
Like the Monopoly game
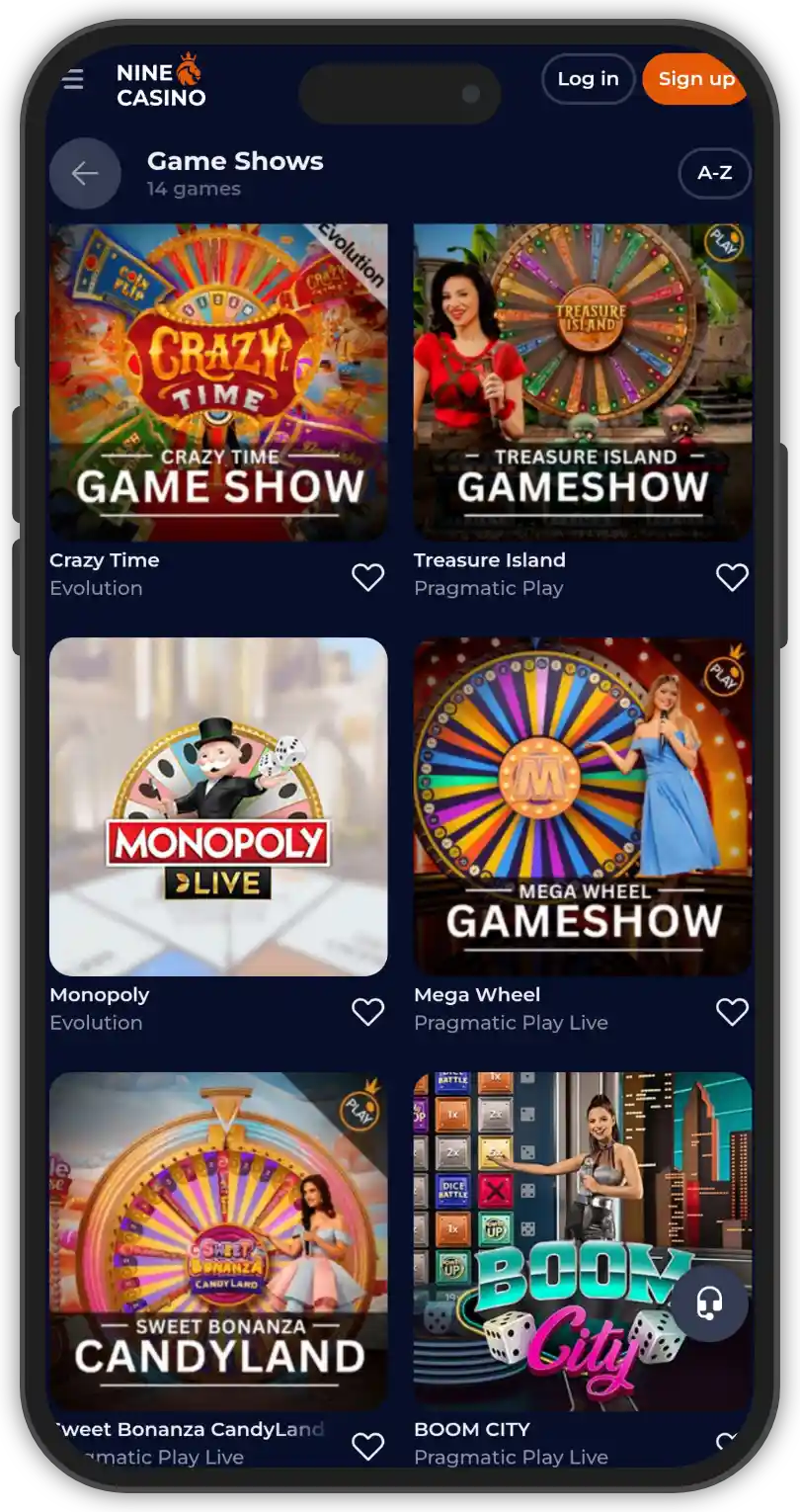(x=367, y=1011)
